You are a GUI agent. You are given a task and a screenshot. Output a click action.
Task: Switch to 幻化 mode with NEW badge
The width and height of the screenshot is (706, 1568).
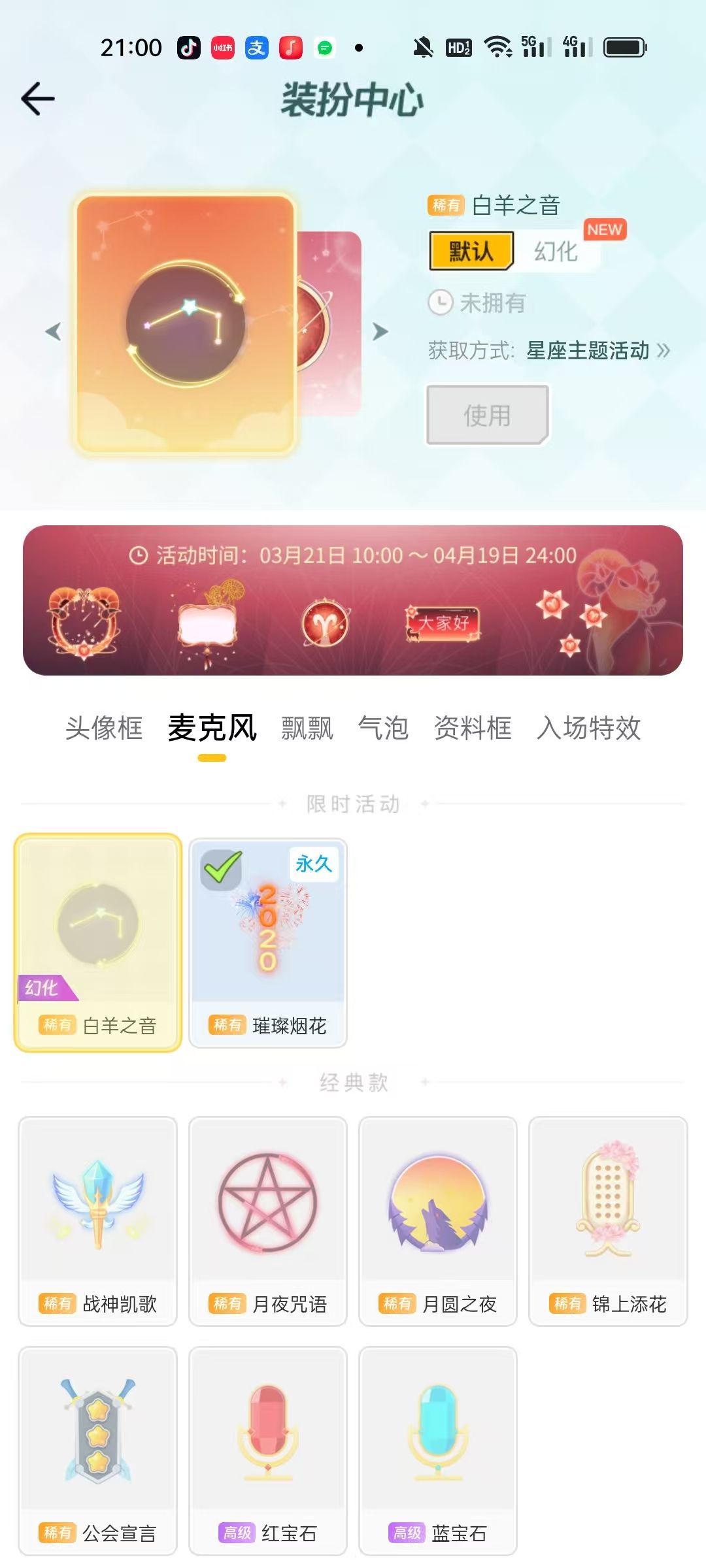556,252
